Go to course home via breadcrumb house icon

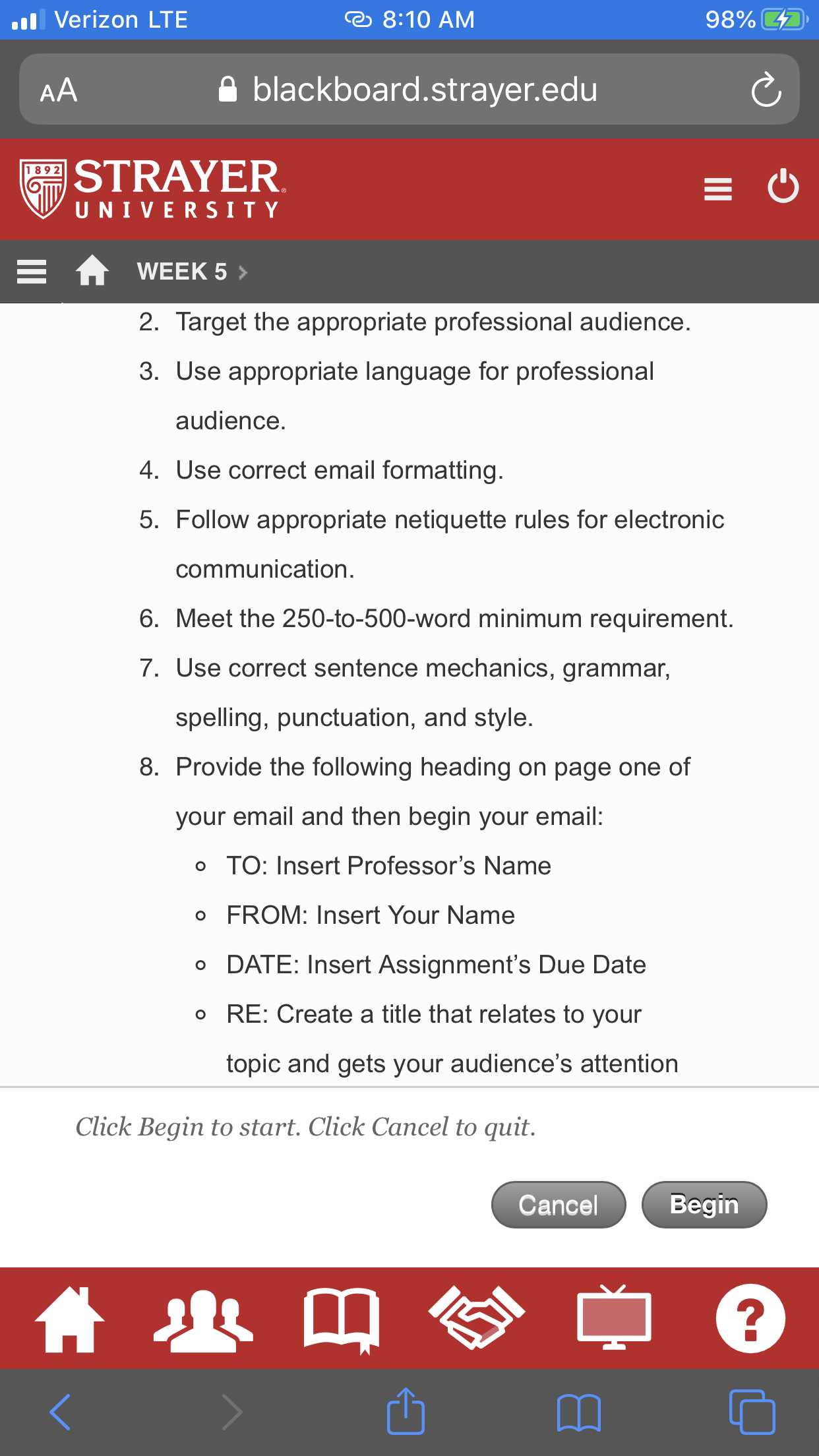click(92, 270)
